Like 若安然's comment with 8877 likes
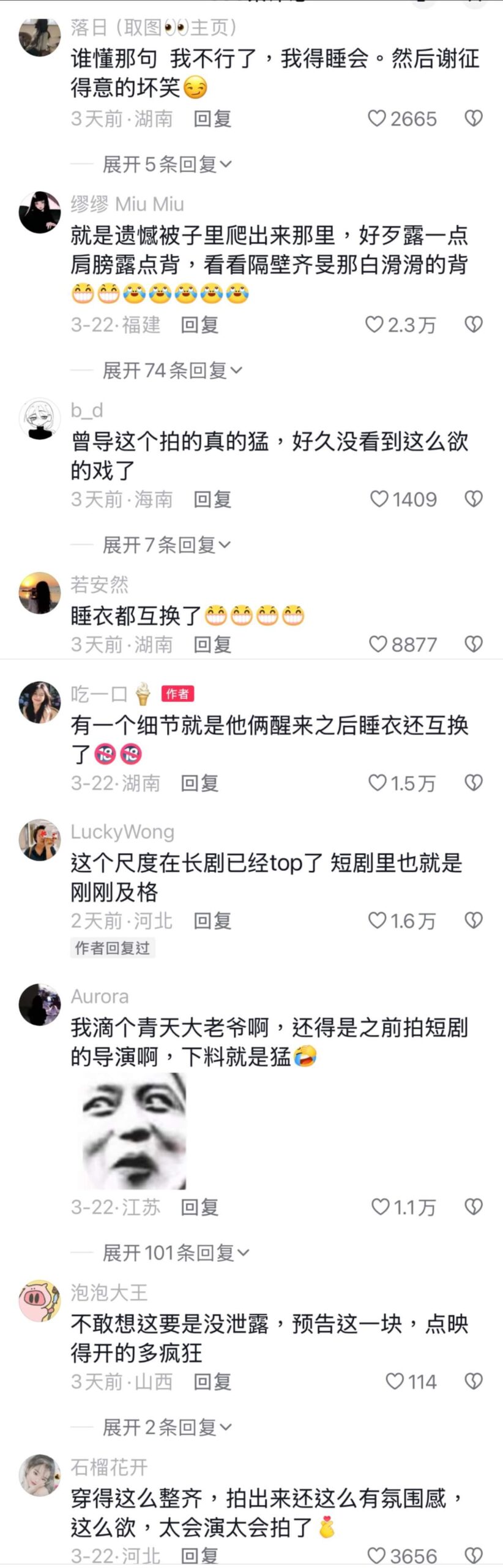The height and width of the screenshot is (1568, 503). click(378, 644)
